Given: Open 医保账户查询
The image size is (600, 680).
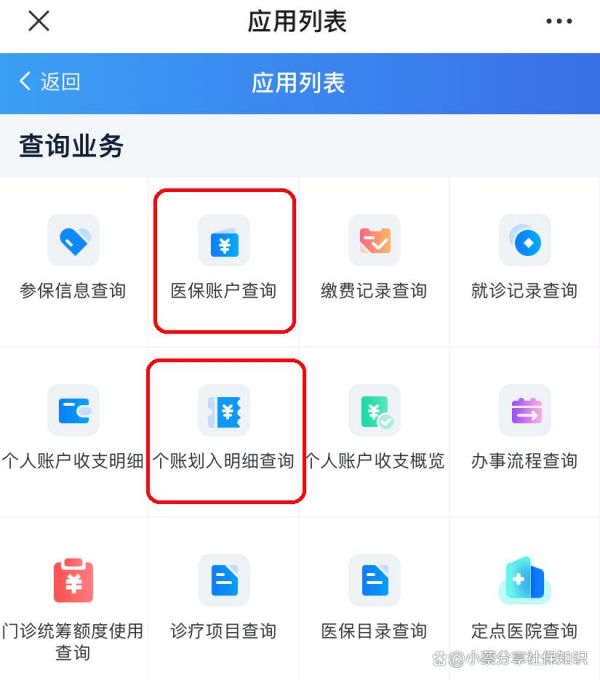Looking at the screenshot, I should [224, 260].
